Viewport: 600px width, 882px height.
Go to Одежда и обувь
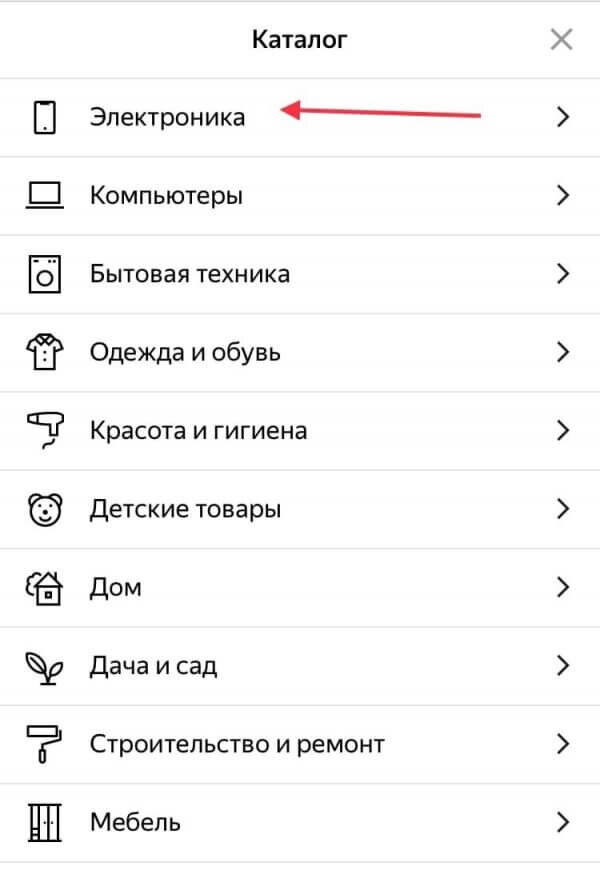(300, 353)
